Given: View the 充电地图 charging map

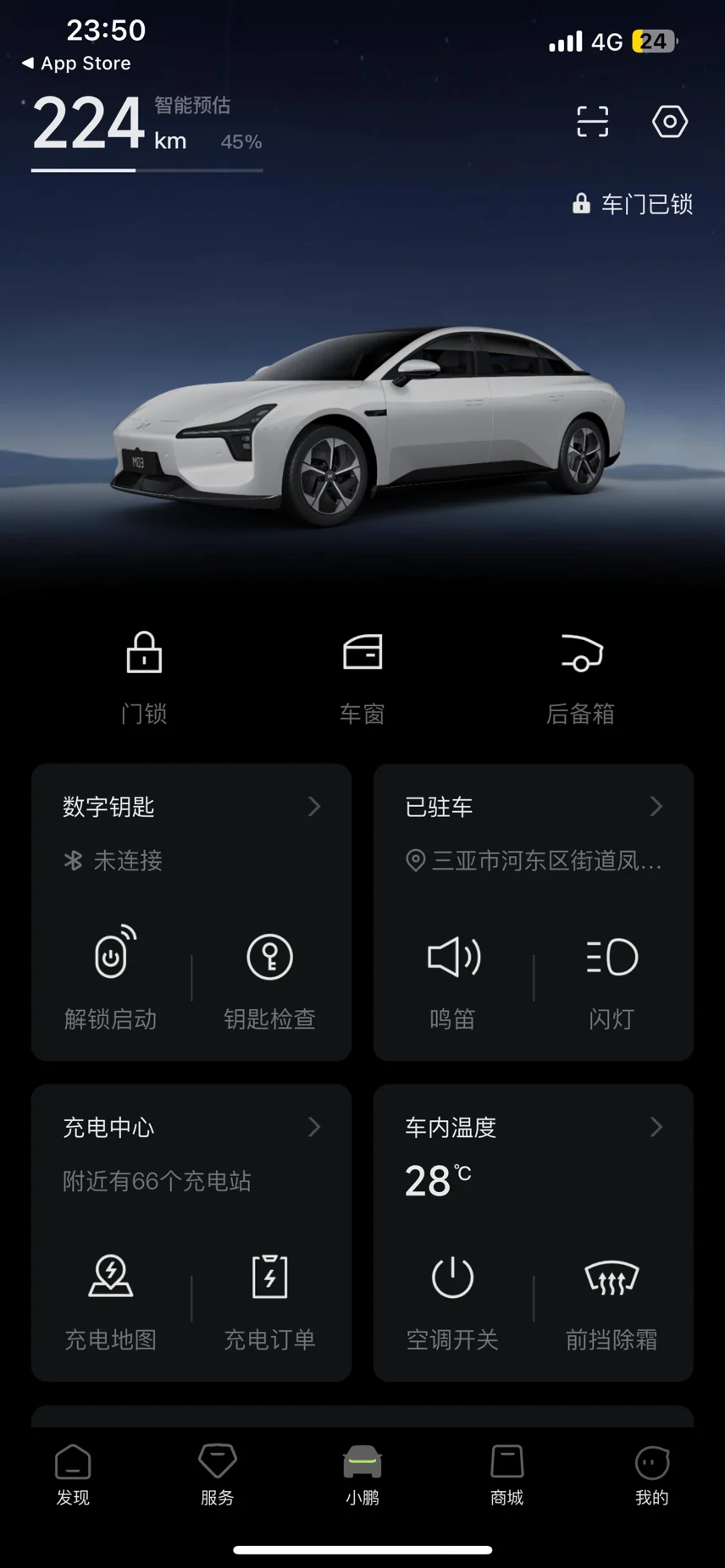Looking at the screenshot, I should point(111,1298).
